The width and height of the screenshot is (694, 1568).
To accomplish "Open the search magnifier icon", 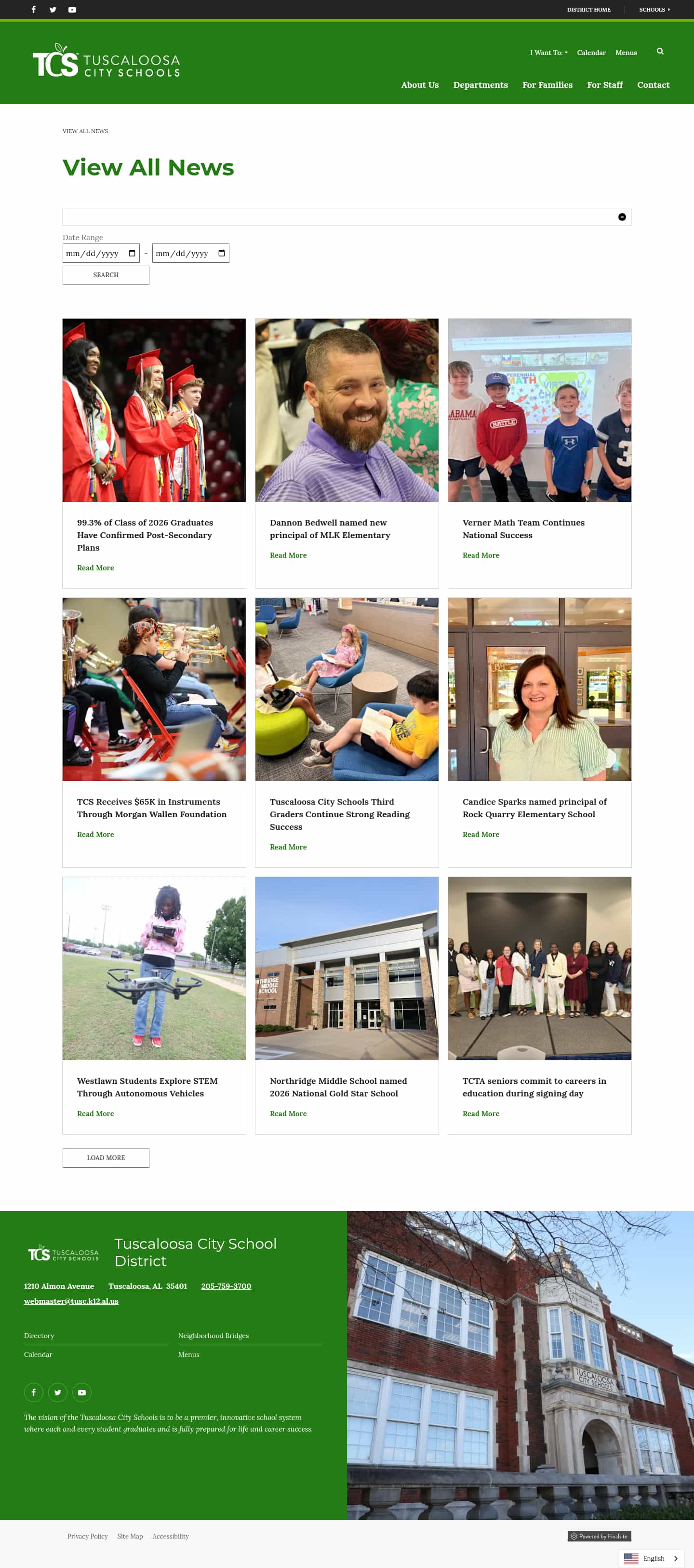I will point(660,52).
